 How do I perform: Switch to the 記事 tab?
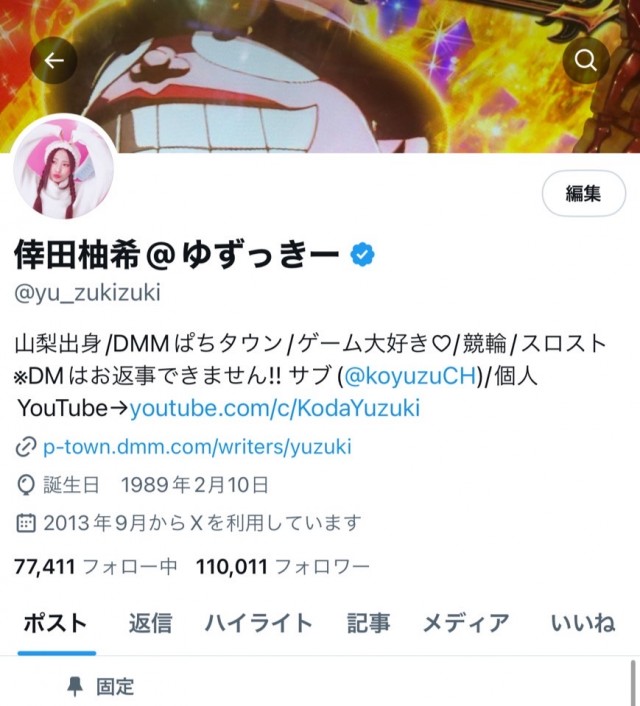pos(368,624)
